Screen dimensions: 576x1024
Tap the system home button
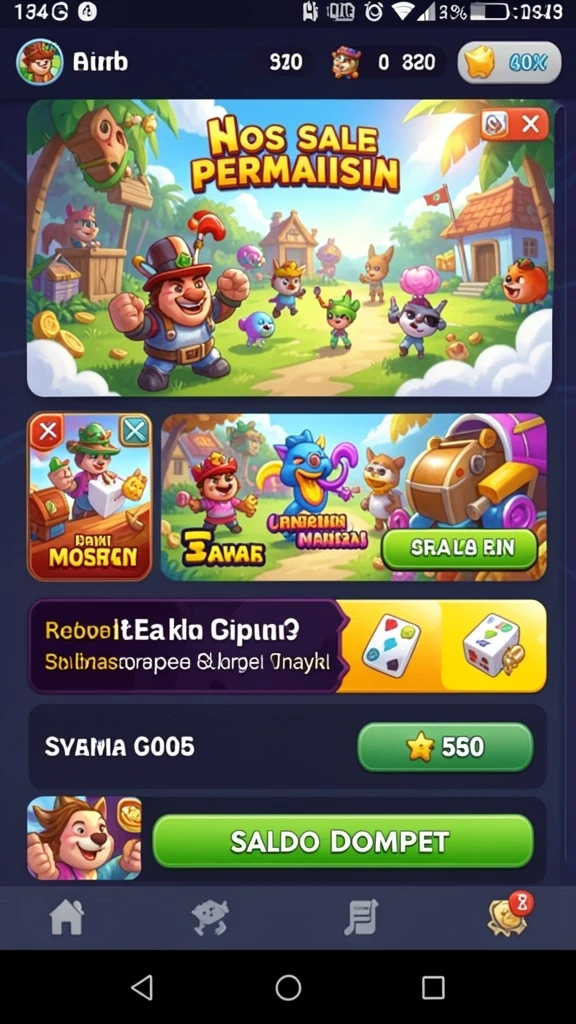point(288,987)
